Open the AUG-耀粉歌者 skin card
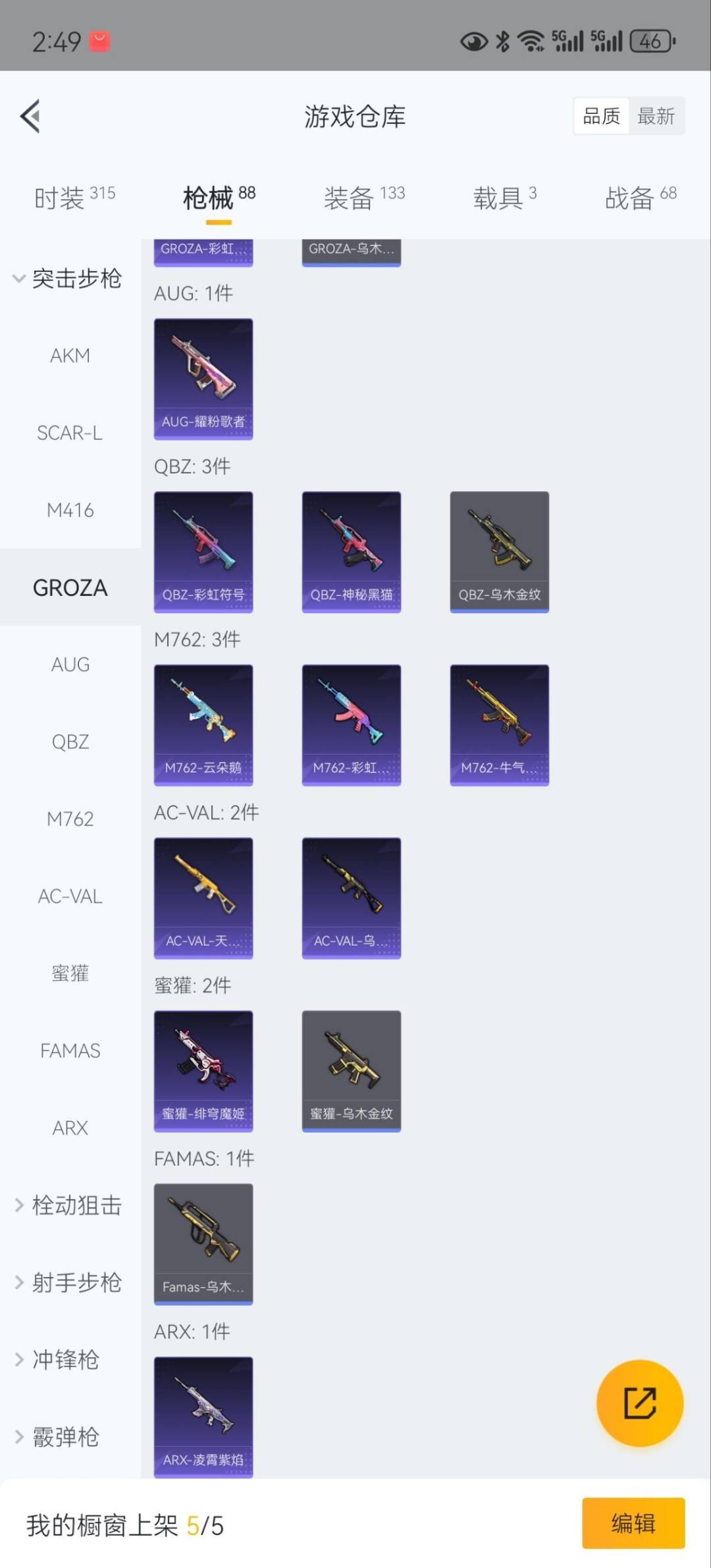The height and width of the screenshot is (1568, 711). pyautogui.click(x=203, y=379)
